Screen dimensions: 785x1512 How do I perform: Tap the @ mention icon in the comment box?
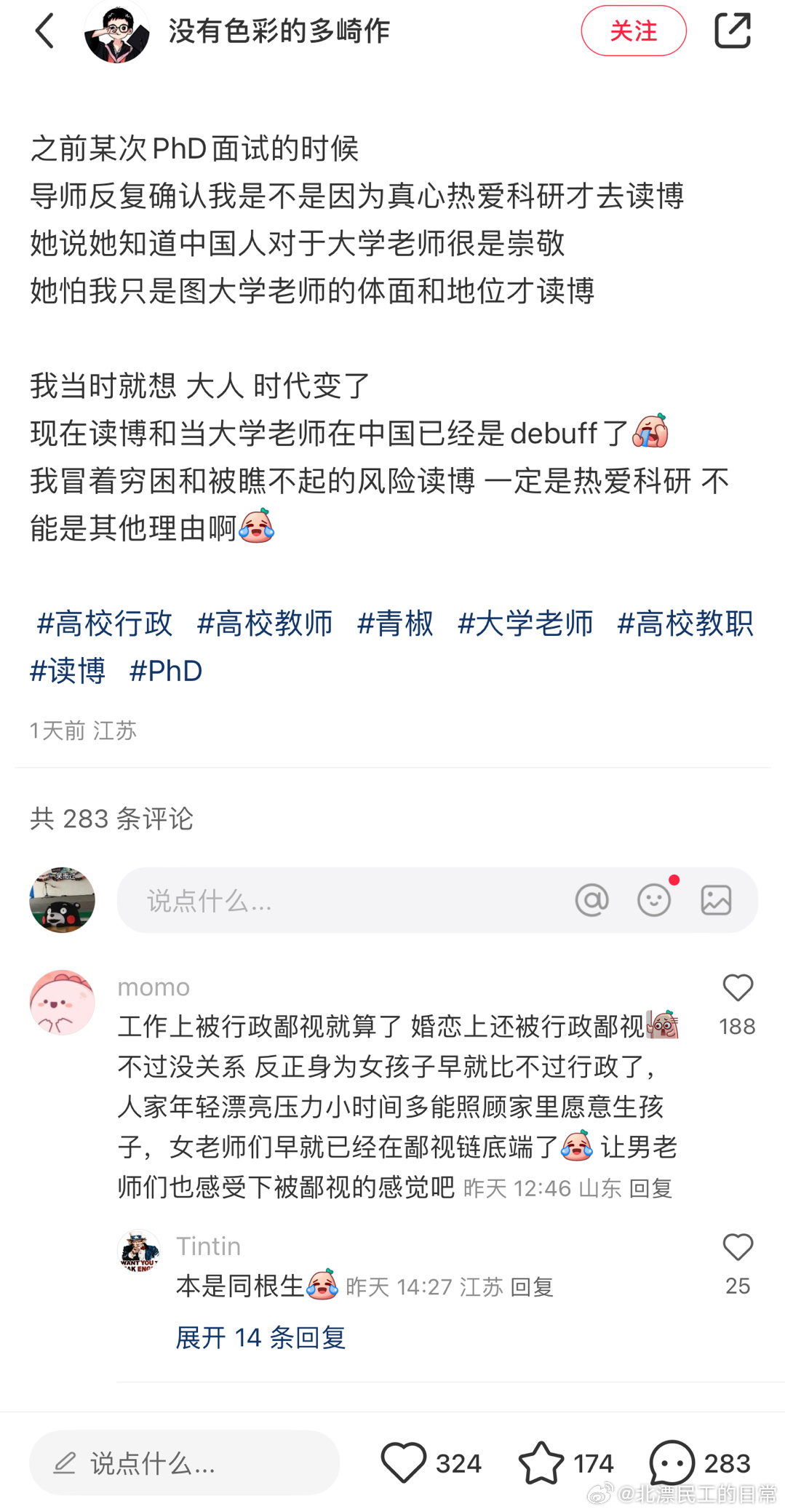[591, 900]
